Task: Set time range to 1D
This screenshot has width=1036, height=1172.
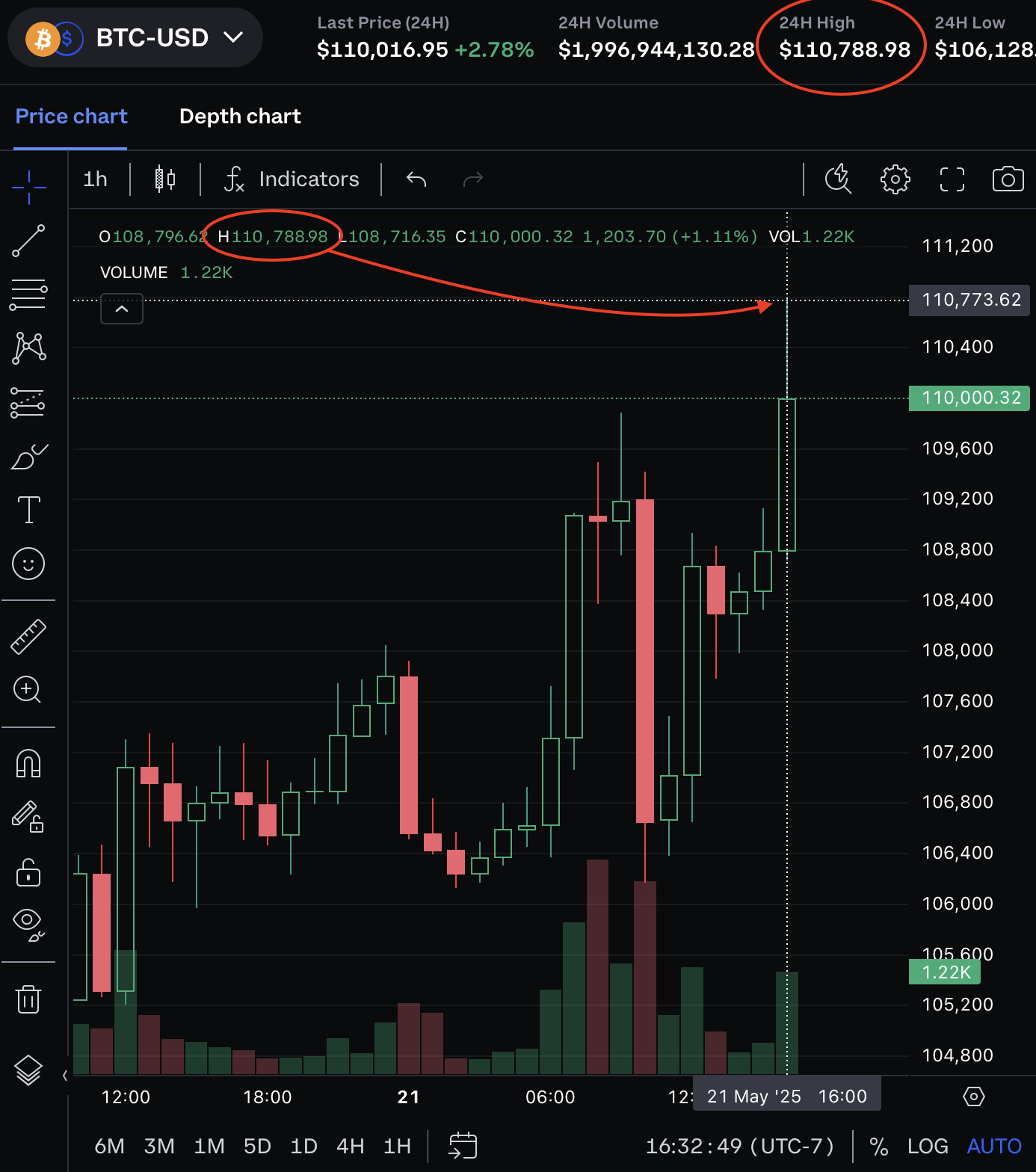Action: (303, 1146)
